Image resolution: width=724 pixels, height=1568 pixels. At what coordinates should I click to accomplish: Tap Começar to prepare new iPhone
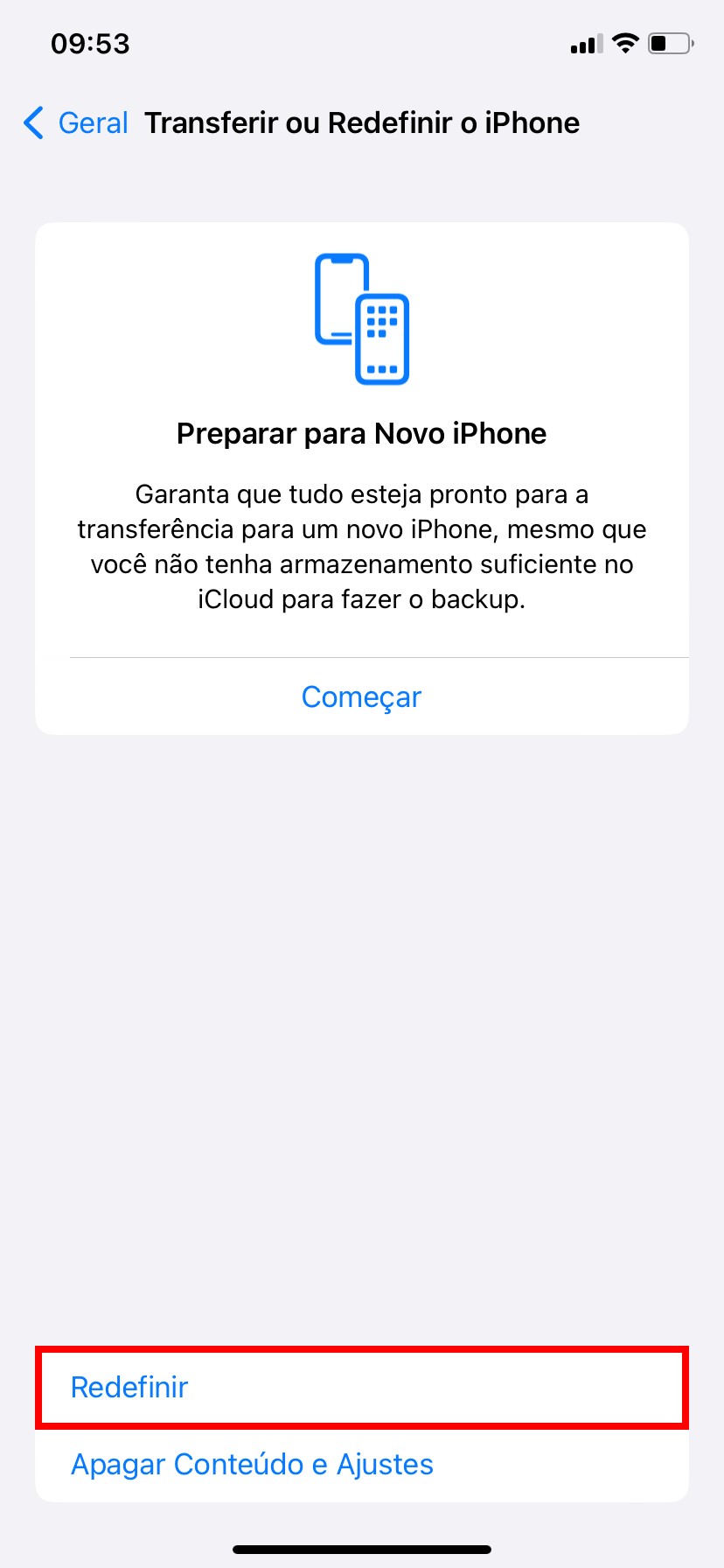click(x=361, y=696)
